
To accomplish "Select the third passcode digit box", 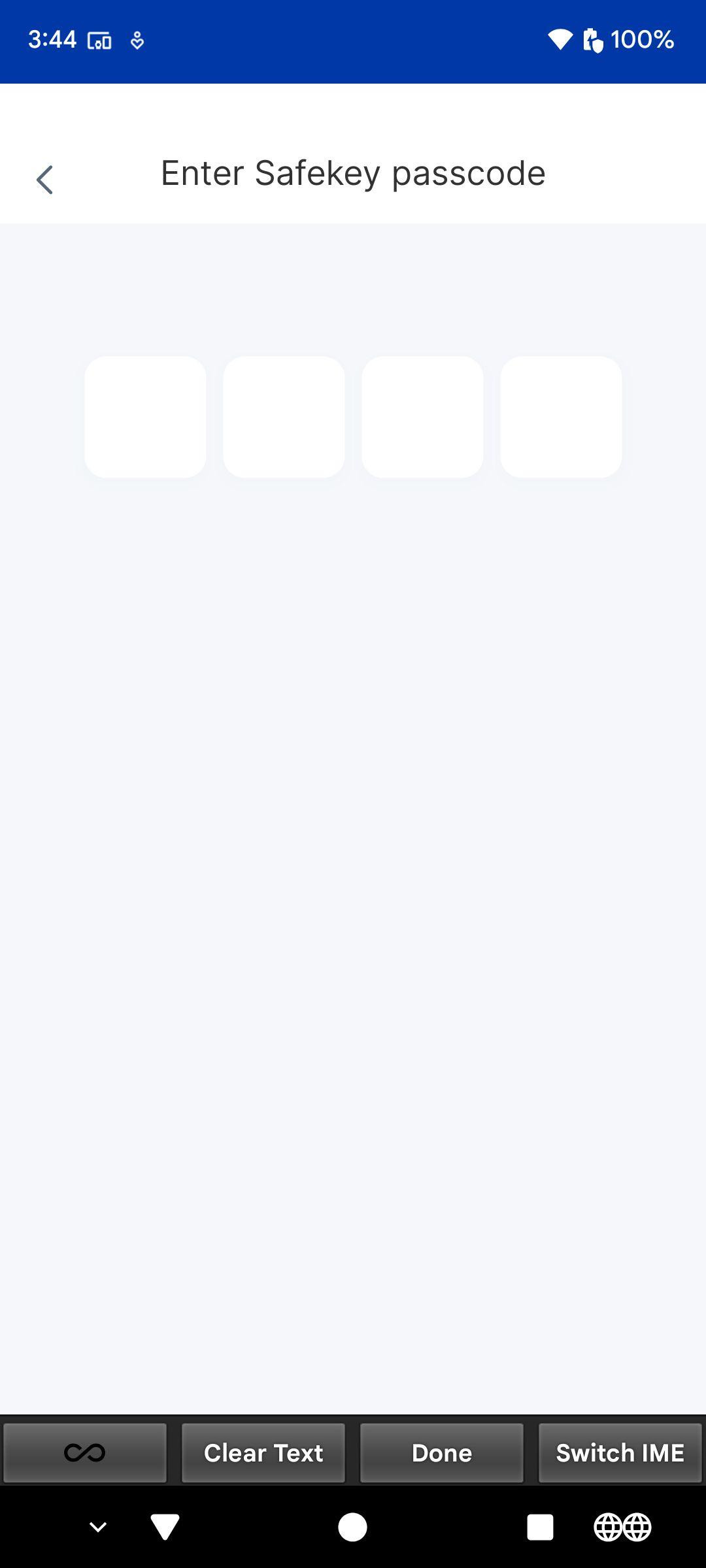I will pos(422,417).
